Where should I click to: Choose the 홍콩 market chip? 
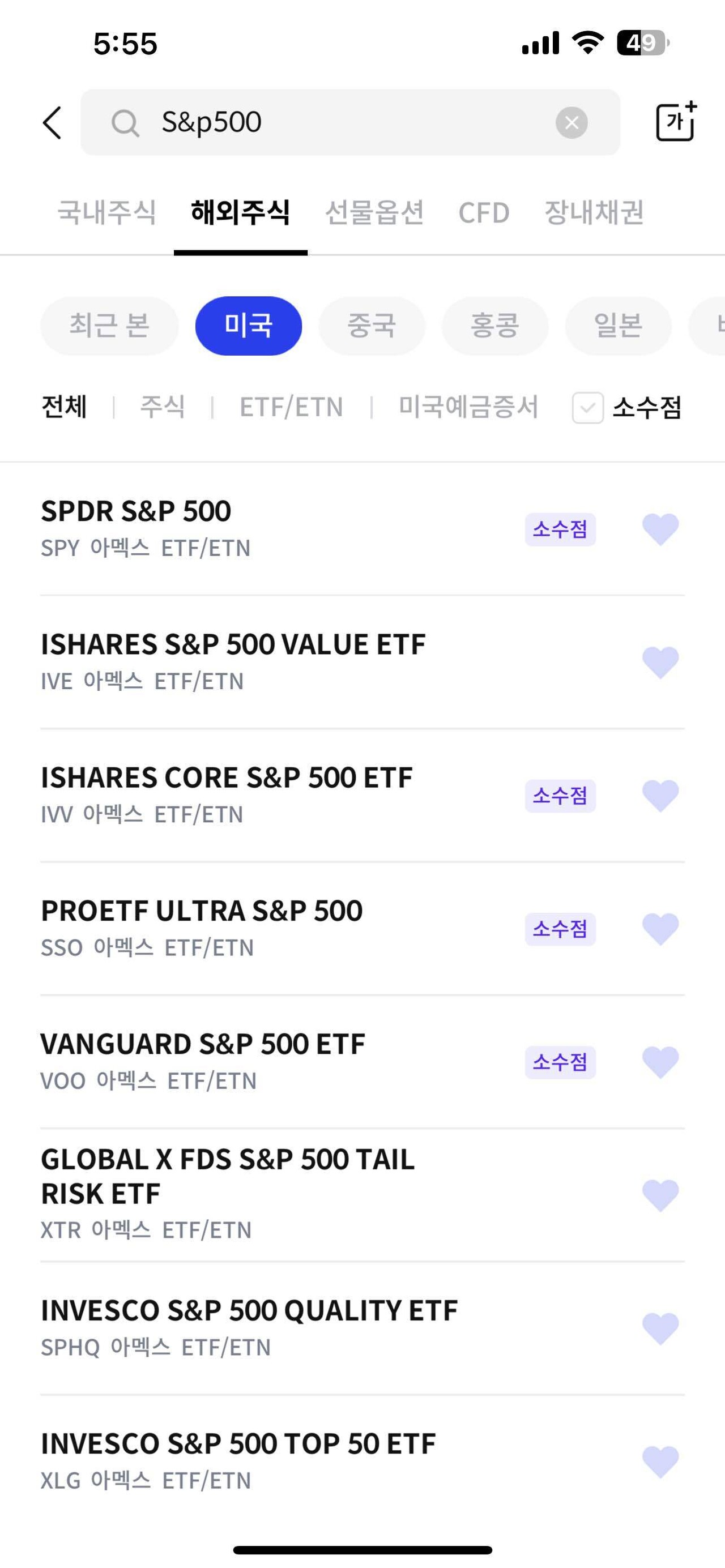click(x=494, y=326)
